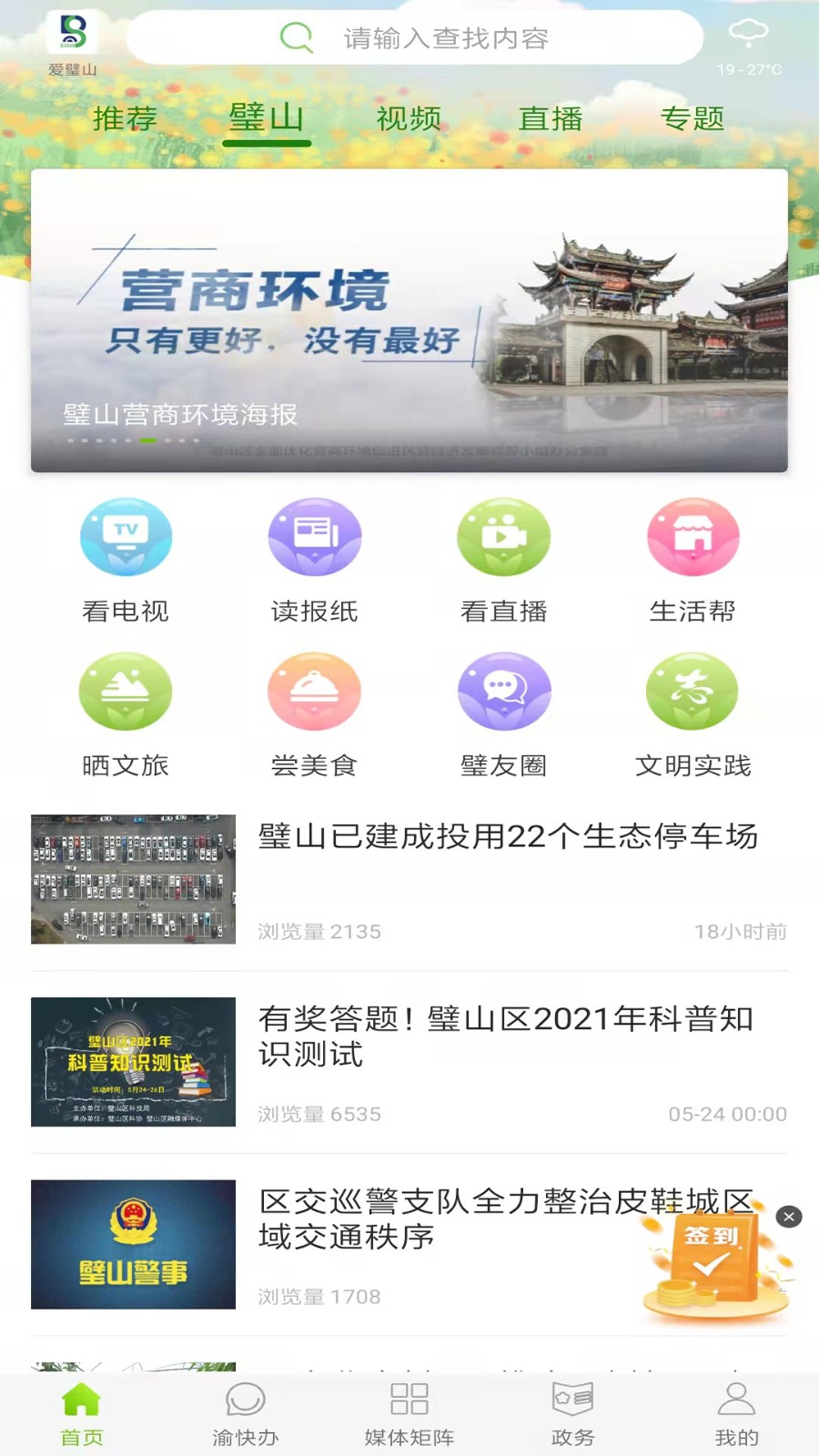Open 看直播 live streaming section

(503, 555)
